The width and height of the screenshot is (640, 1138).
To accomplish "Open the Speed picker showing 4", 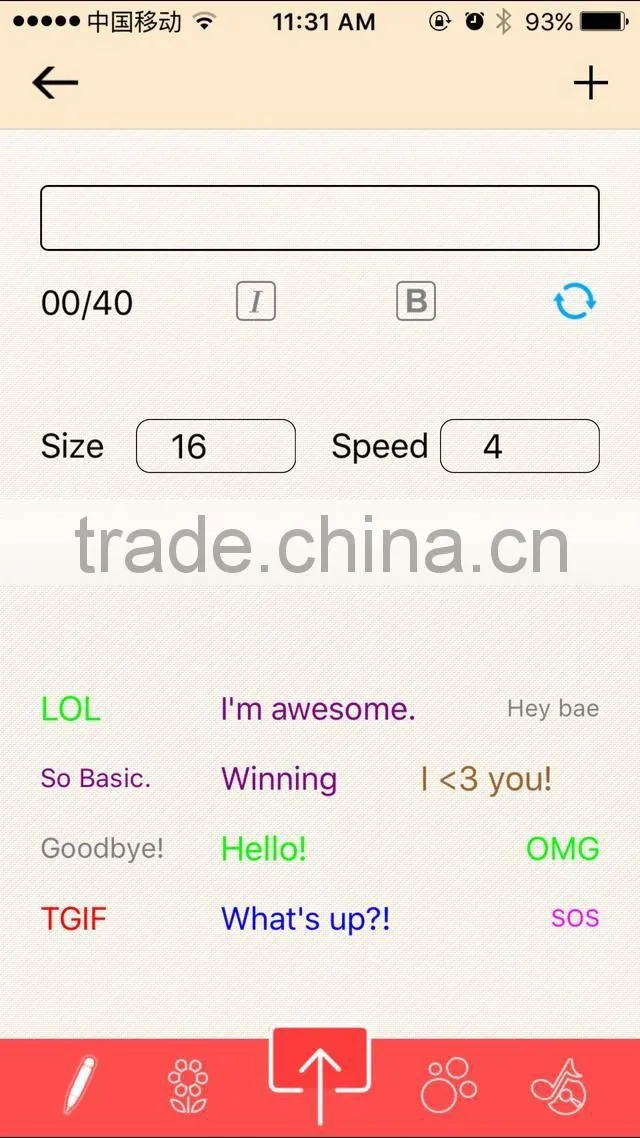I will pyautogui.click(x=520, y=446).
